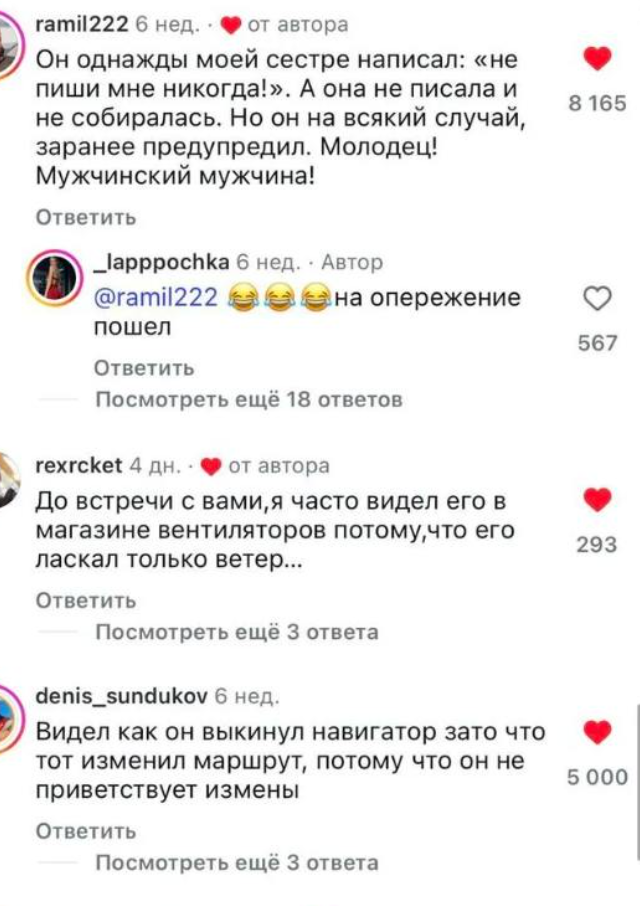Reply to denis_sundukov's comment
Screen dimensions: 640x906
(86, 831)
